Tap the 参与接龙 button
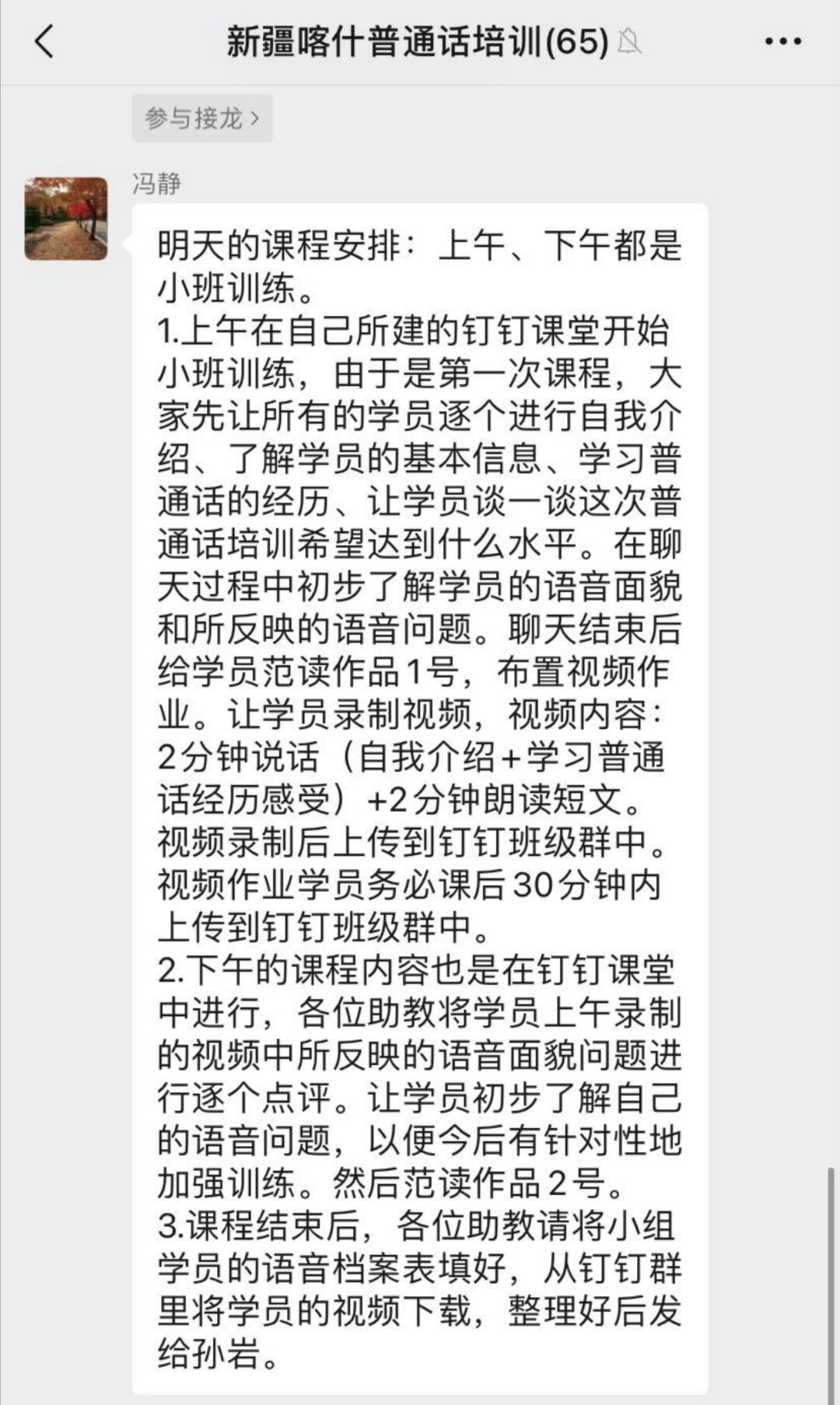Image resolution: width=840 pixels, height=1405 pixels. coord(202,118)
